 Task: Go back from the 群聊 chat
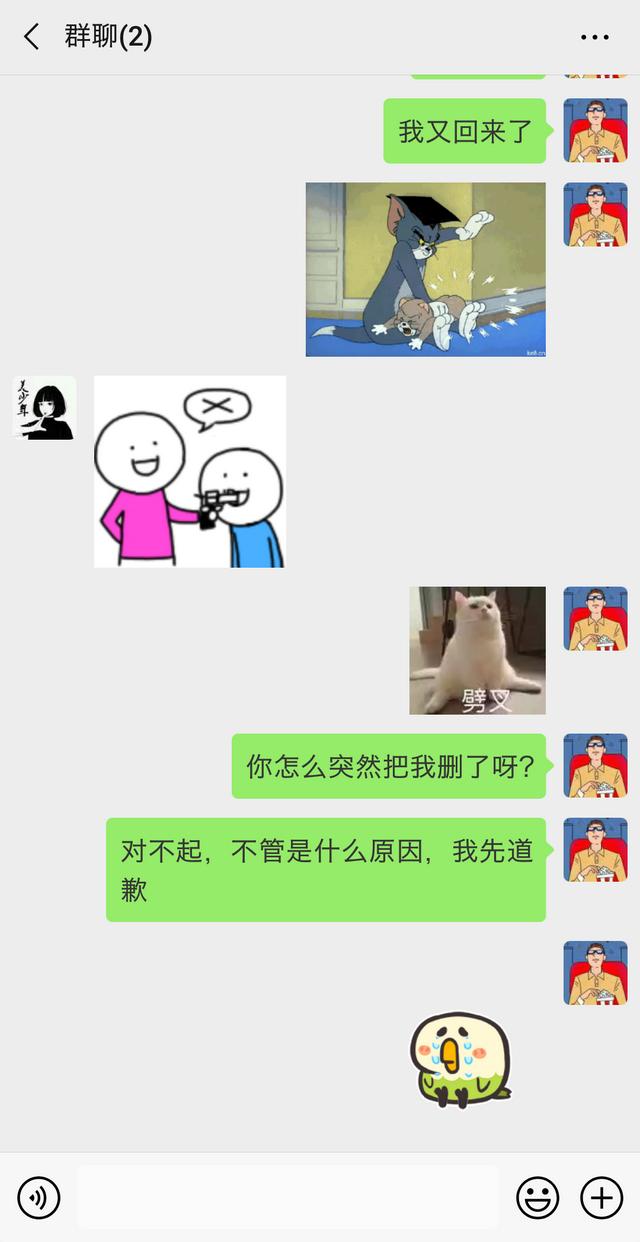tap(32, 37)
